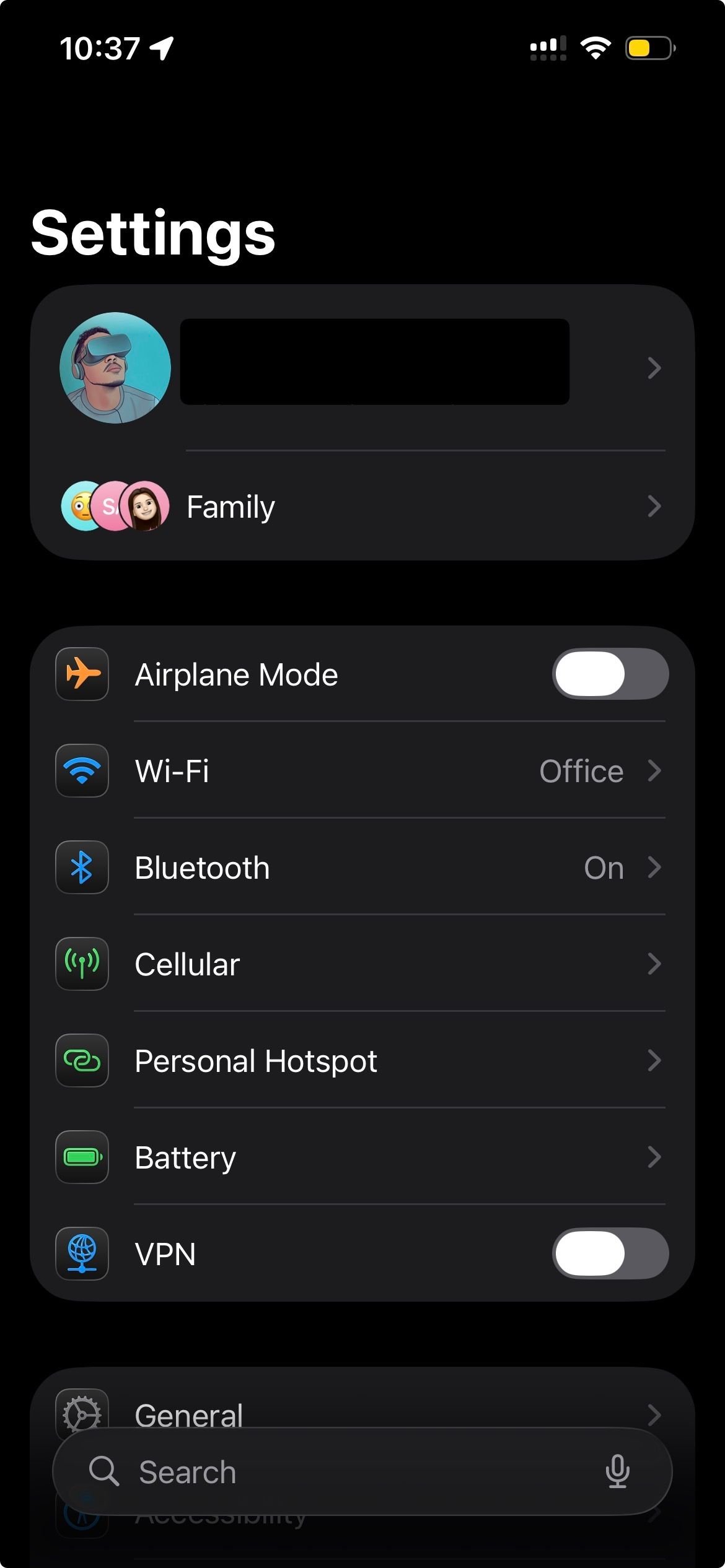Open Cellular settings
This screenshot has height=1568, width=725.
click(x=362, y=964)
